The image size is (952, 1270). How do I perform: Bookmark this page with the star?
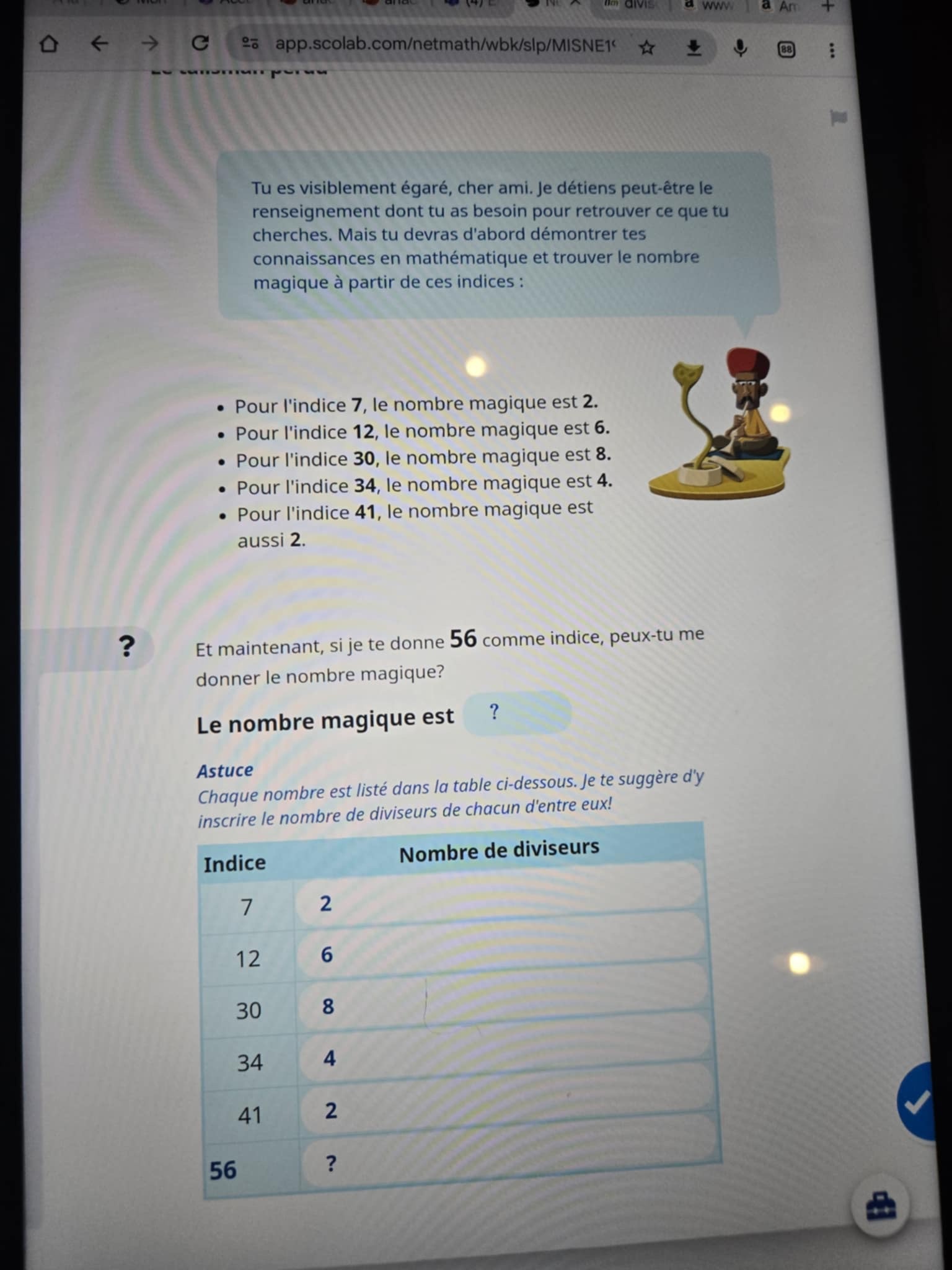coord(646,47)
